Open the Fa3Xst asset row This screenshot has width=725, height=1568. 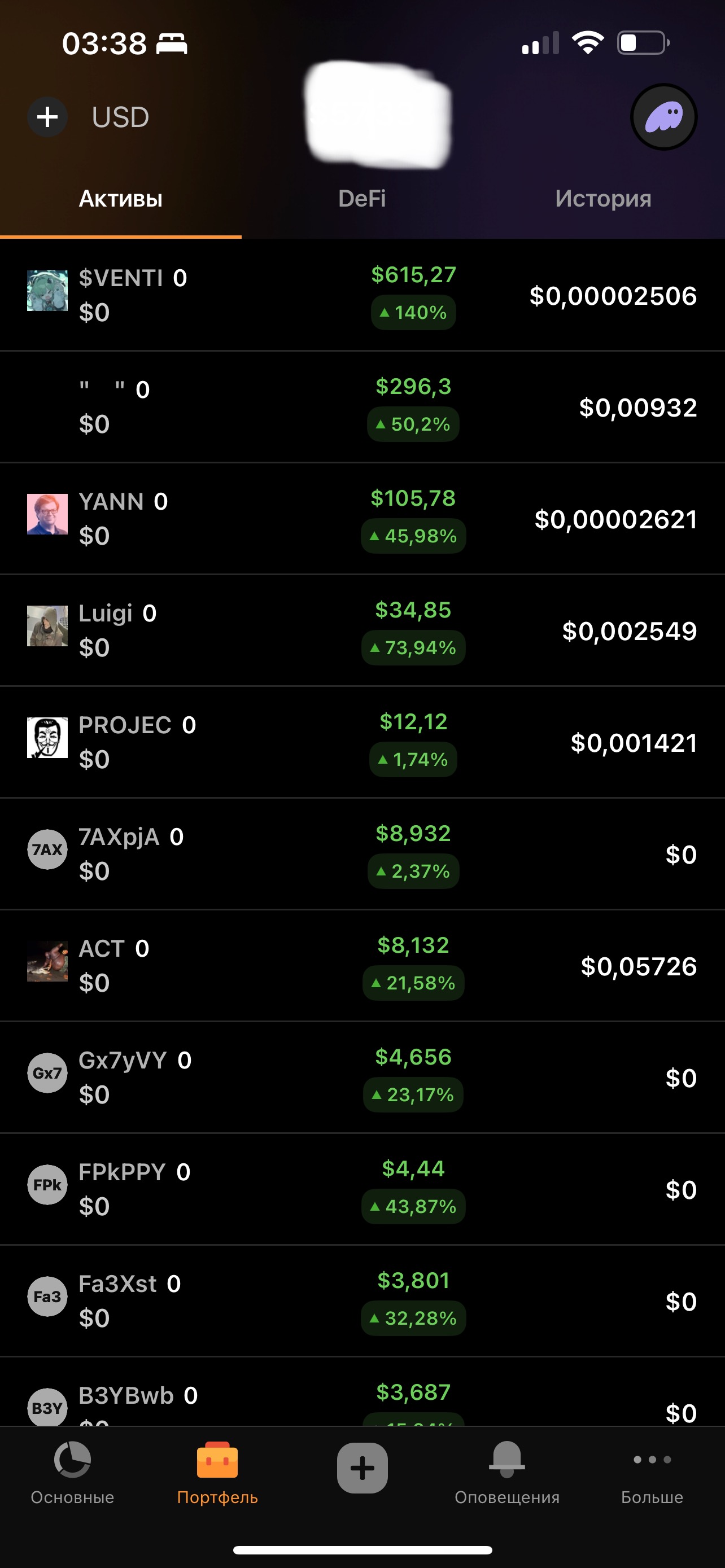click(x=362, y=1301)
